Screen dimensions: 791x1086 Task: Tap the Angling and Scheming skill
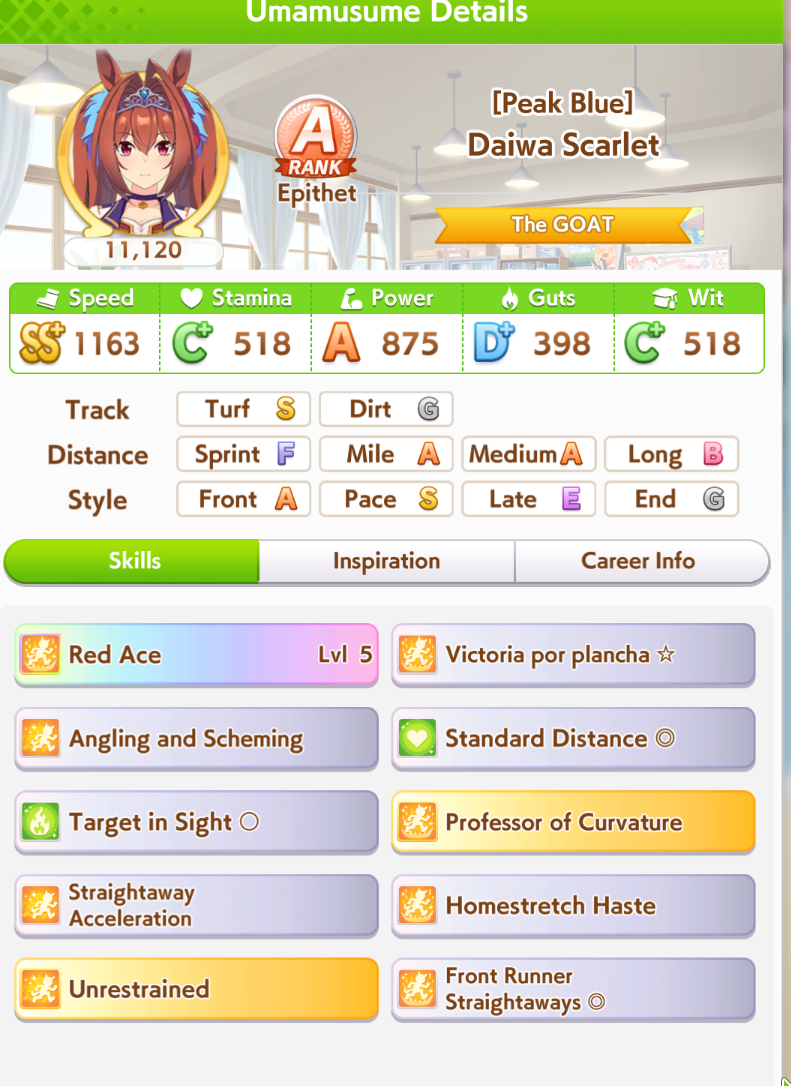tap(196, 739)
